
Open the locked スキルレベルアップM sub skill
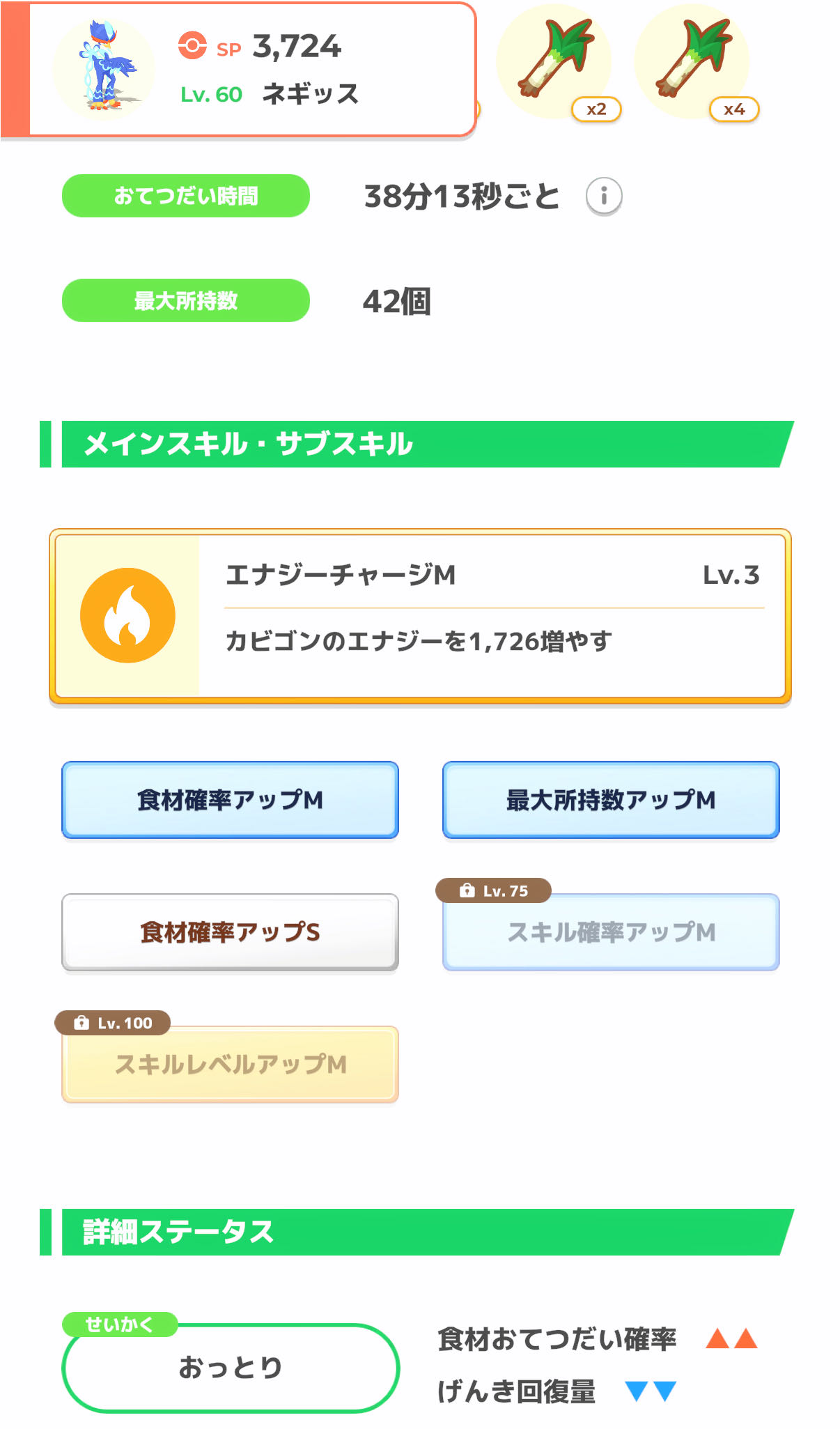click(x=230, y=1065)
